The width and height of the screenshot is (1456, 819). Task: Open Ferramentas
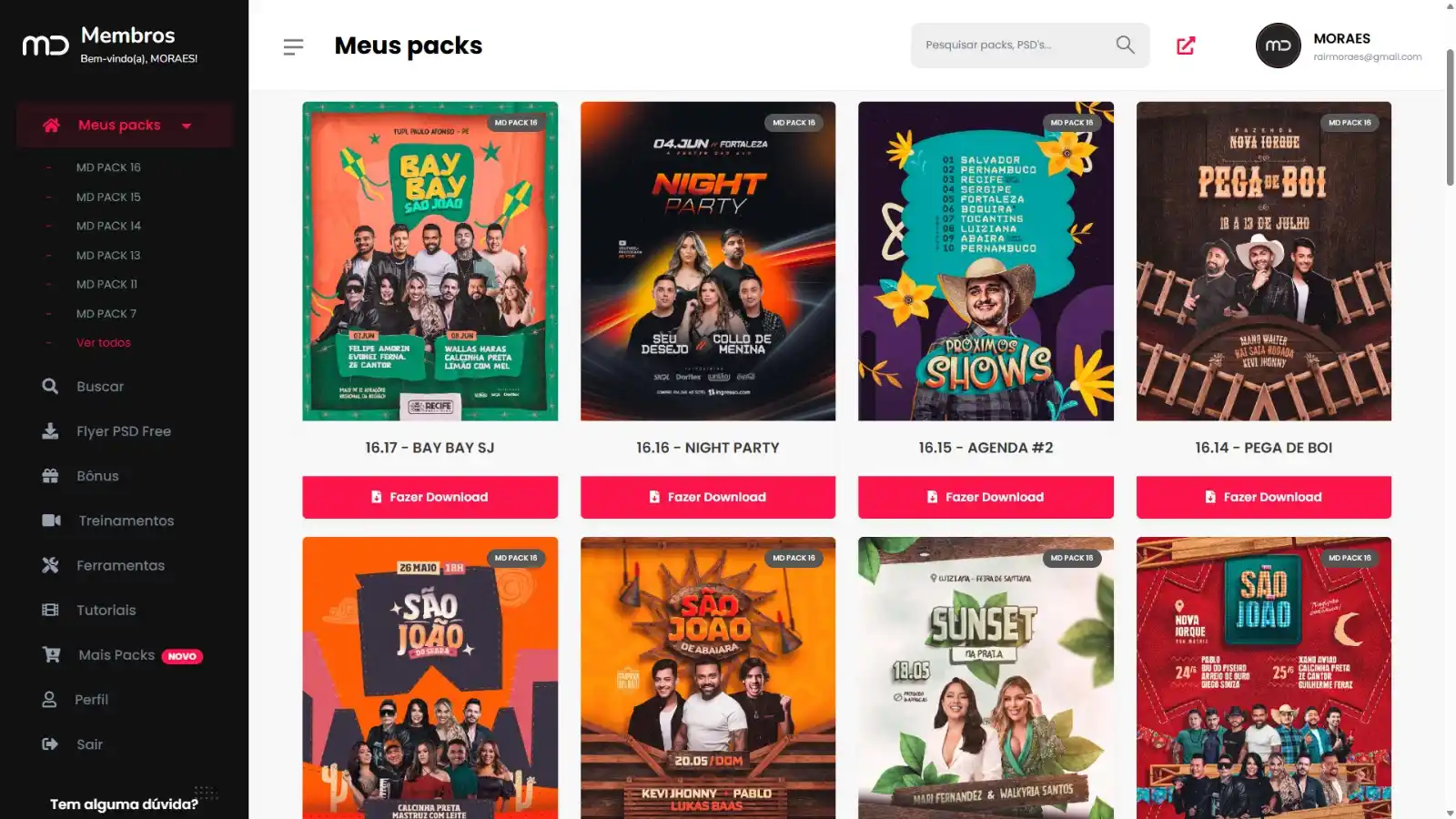tap(120, 565)
